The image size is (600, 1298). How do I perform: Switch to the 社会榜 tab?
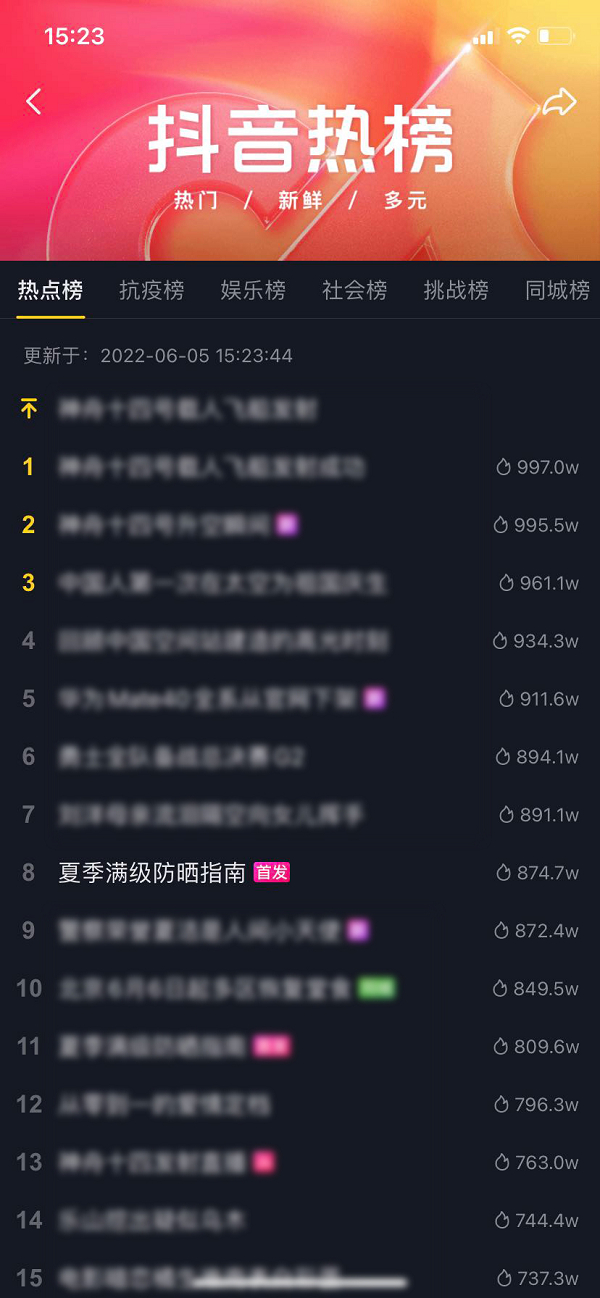tap(355, 290)
